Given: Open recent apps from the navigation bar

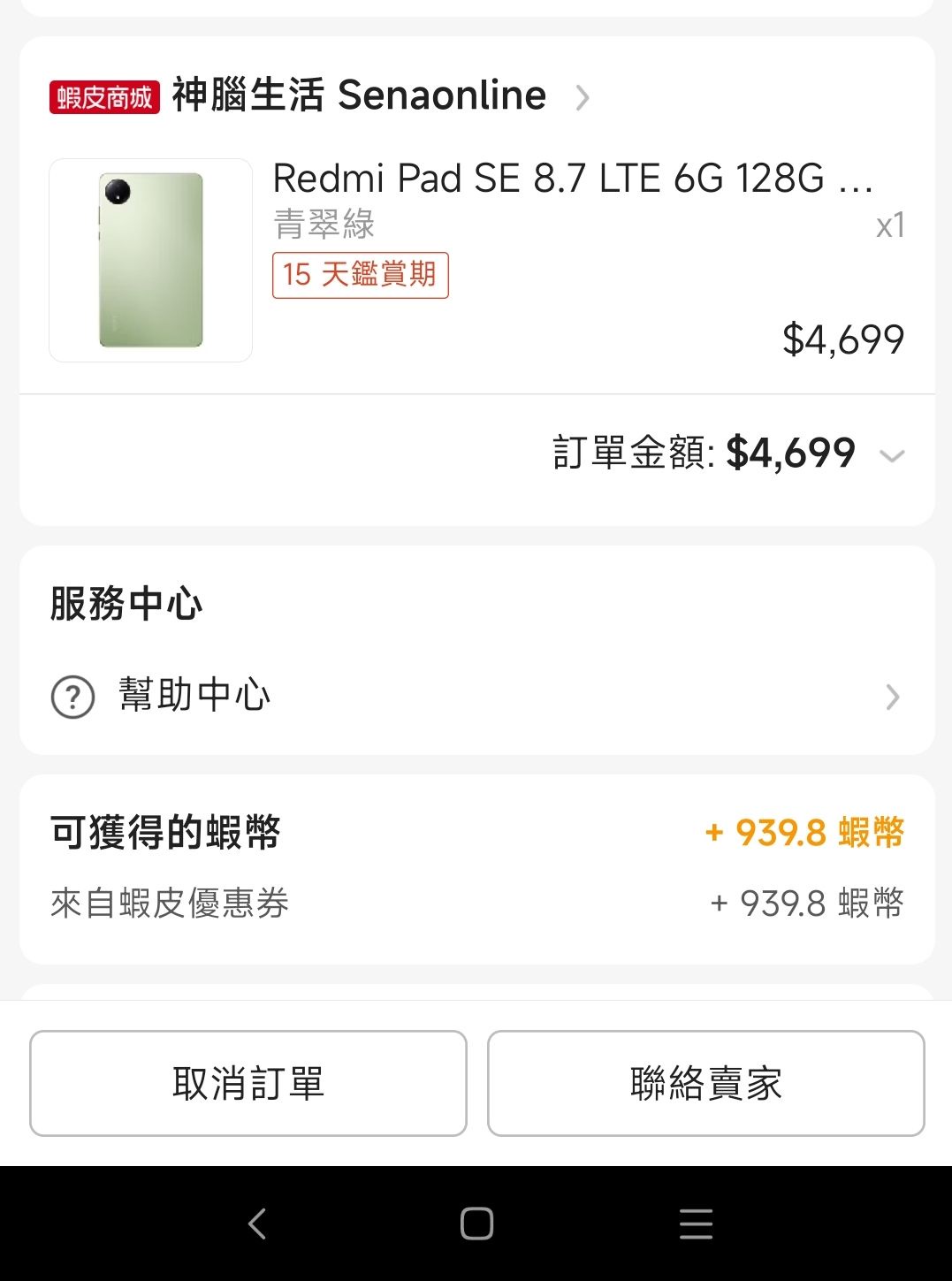Looking at the screenshot, I should 696,1224.
